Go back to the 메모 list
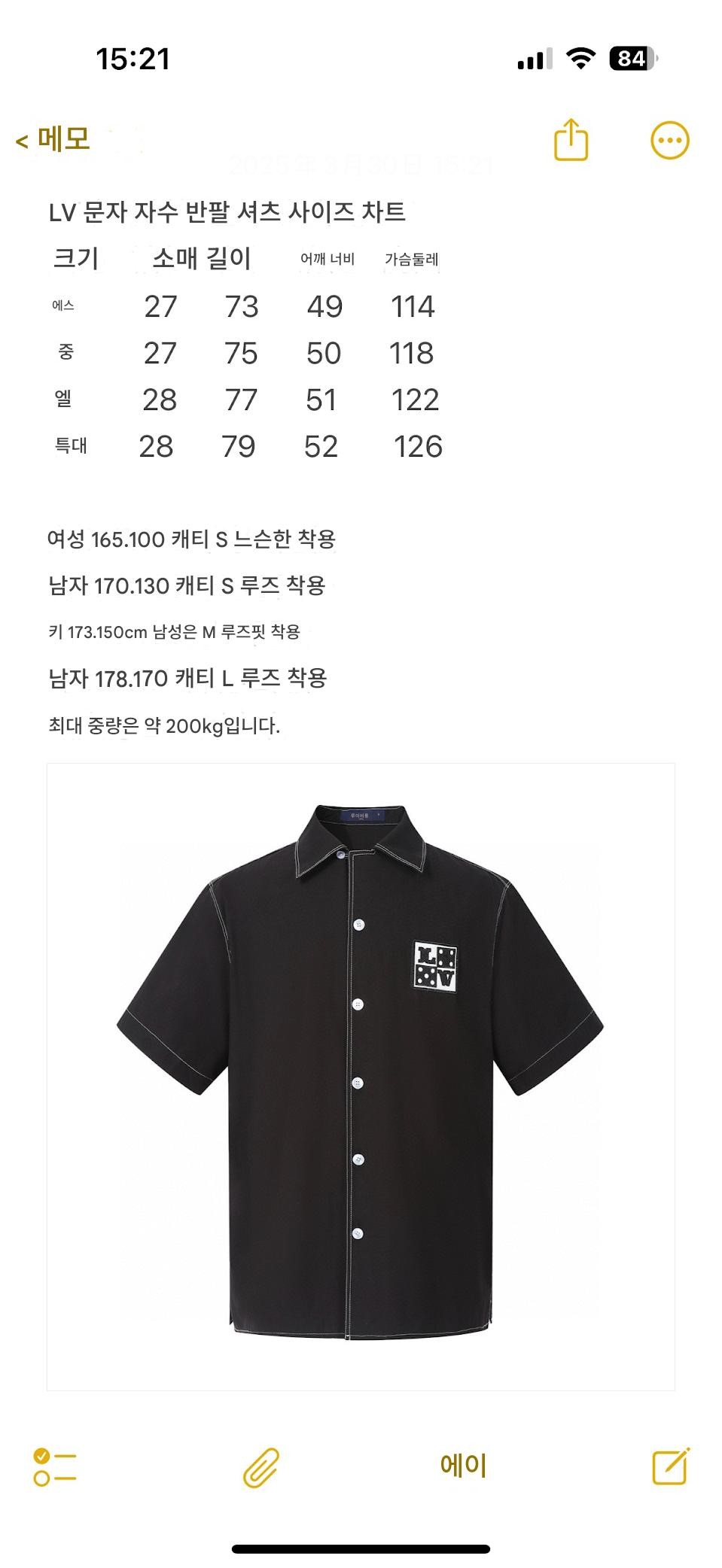This screenshot has width=722, height=1568. 53,140
